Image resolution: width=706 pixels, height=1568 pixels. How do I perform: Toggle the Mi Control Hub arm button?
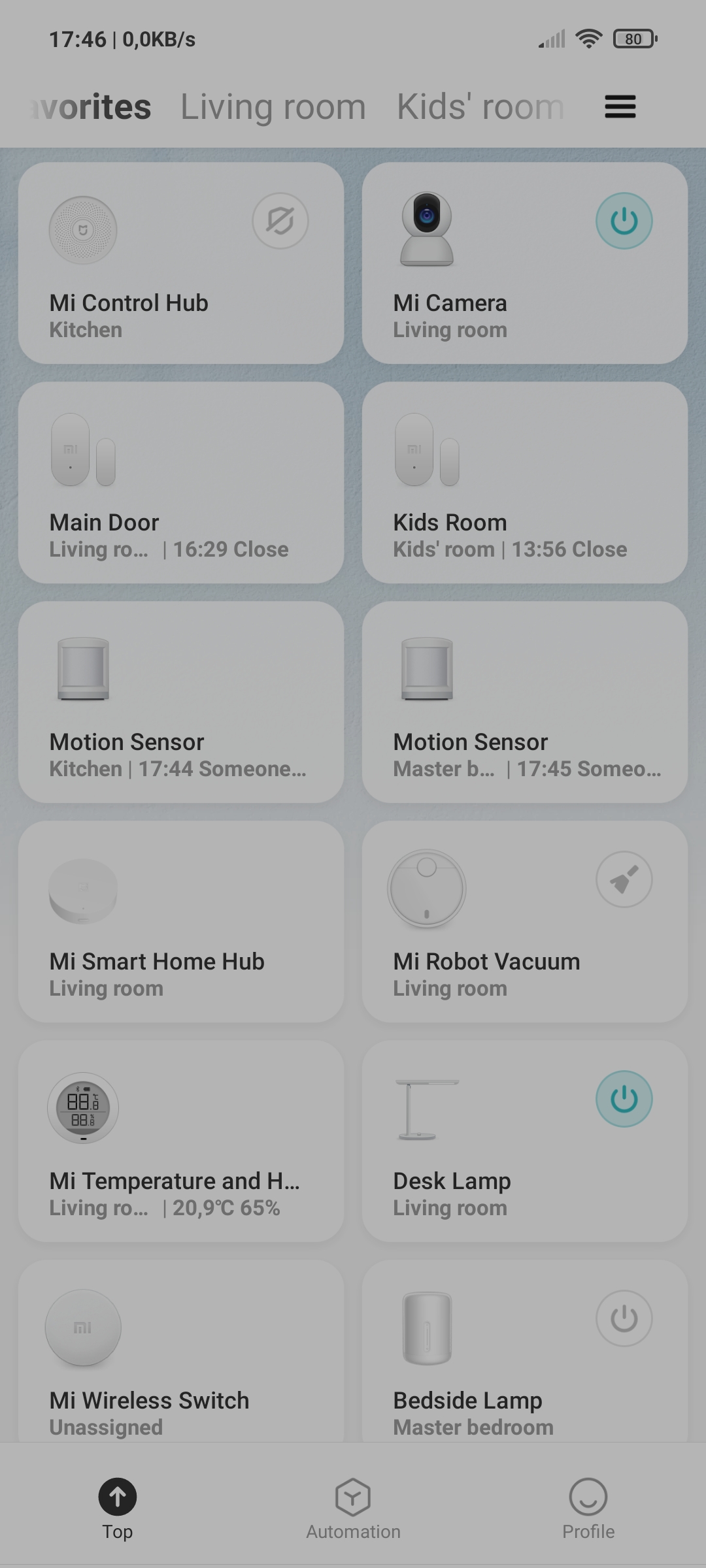pos(280,221)
